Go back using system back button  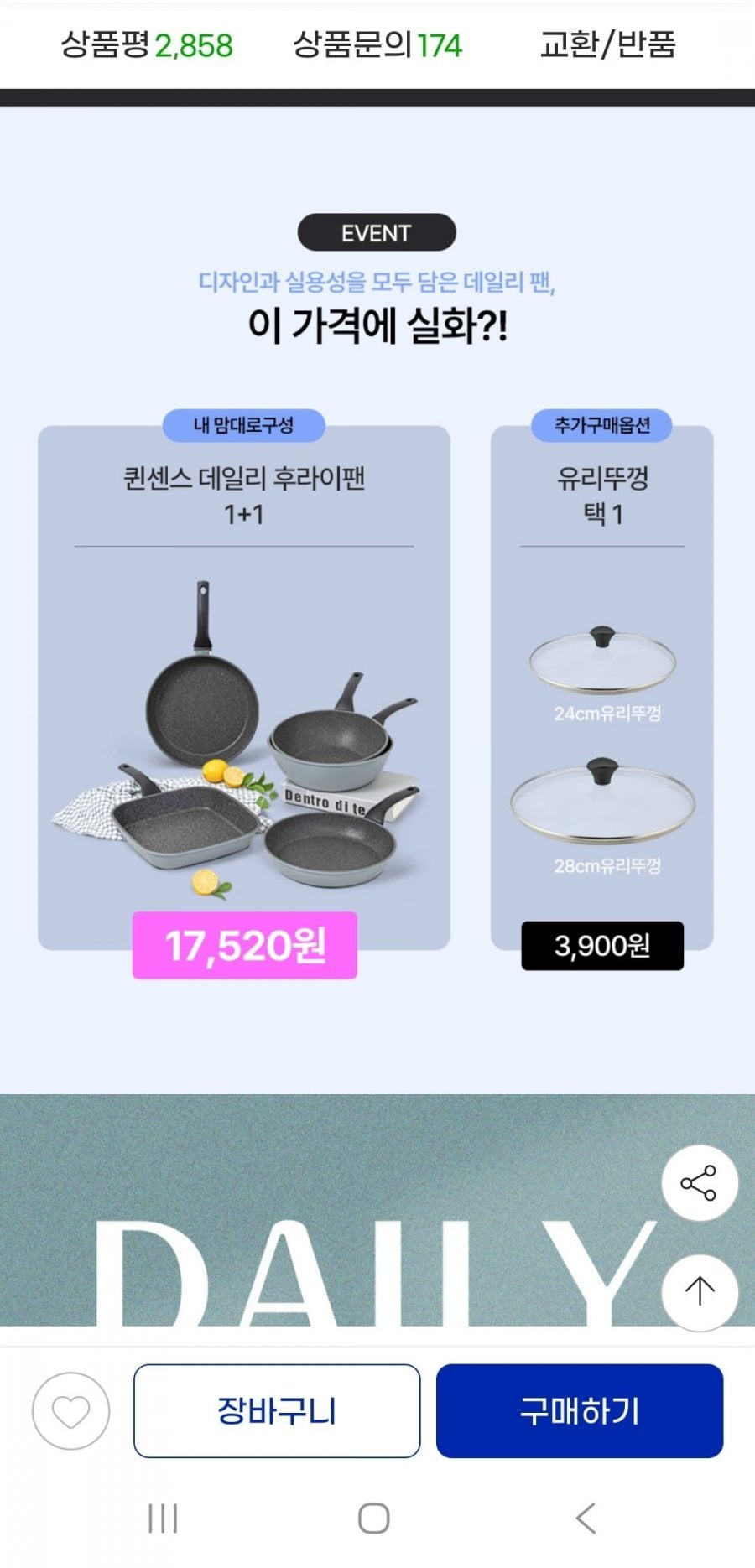(586, 1519)
